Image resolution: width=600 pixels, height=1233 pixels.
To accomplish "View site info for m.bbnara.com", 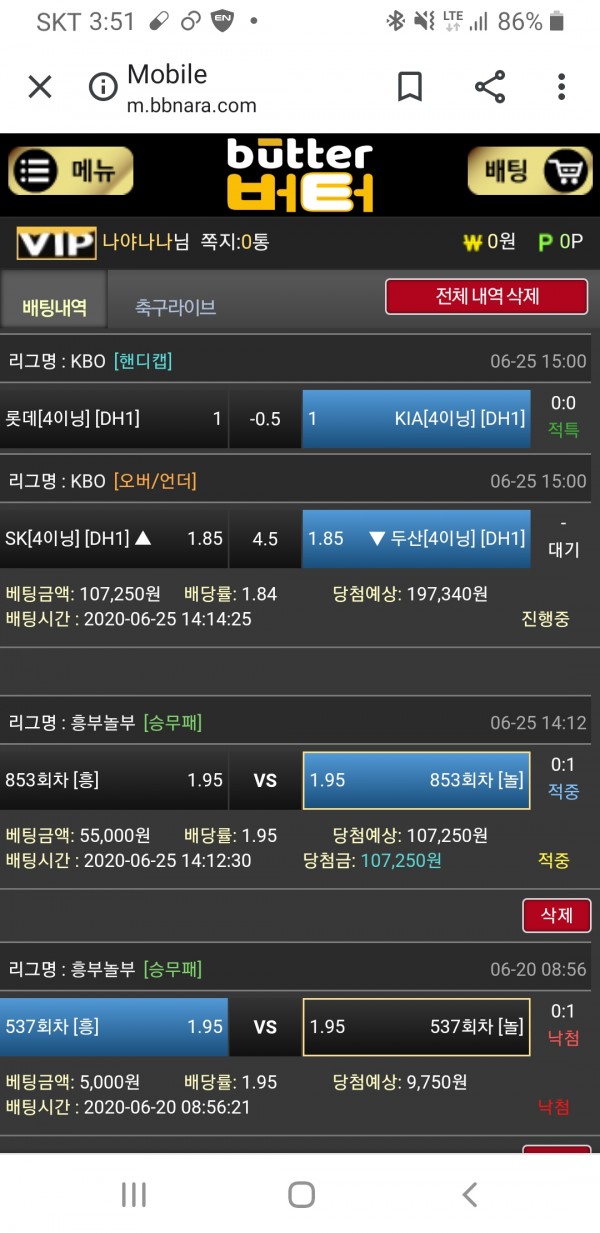I will point(103,88).
